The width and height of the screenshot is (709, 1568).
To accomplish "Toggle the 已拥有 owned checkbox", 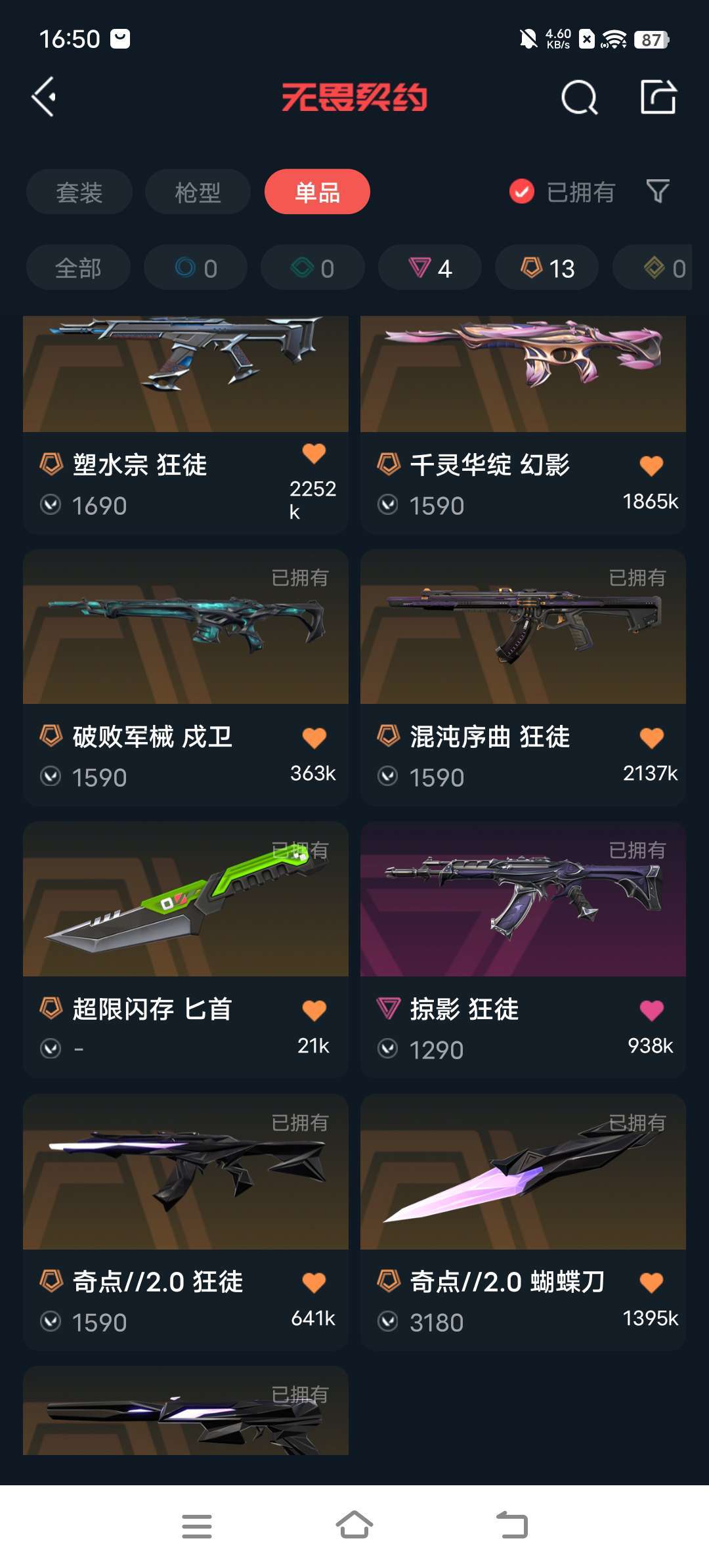I will click(522, 192).
